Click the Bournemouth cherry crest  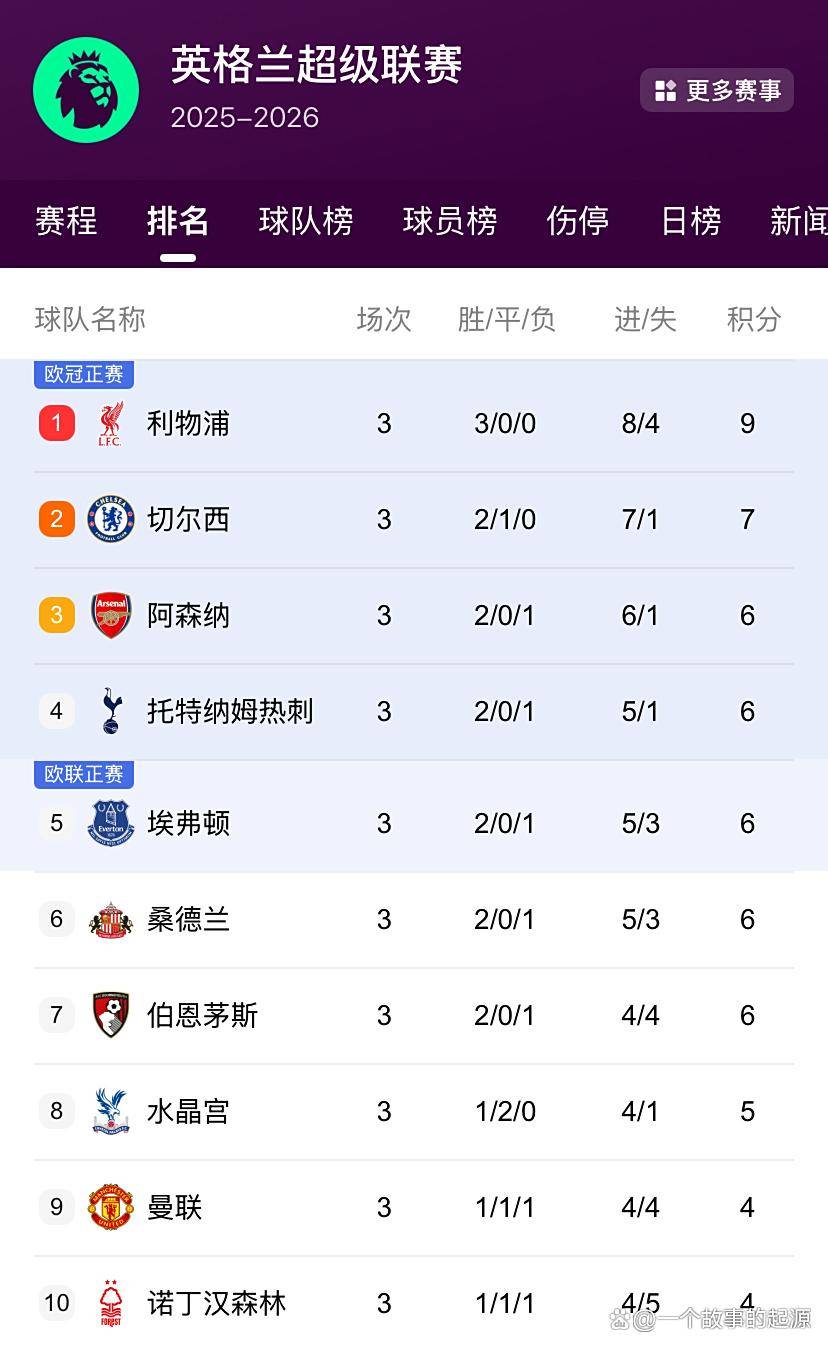coord(111,1015)
